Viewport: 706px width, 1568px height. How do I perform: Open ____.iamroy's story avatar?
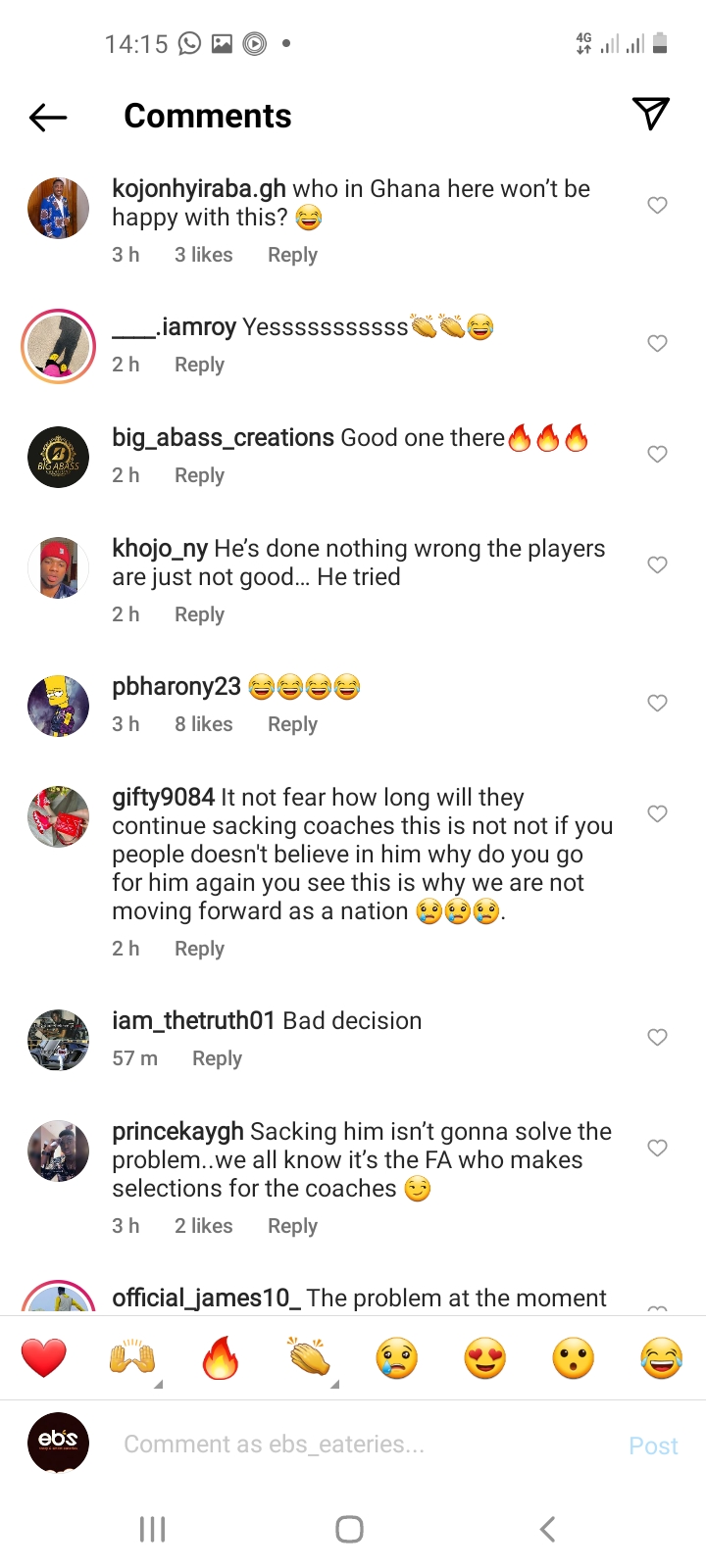[58, 346]
